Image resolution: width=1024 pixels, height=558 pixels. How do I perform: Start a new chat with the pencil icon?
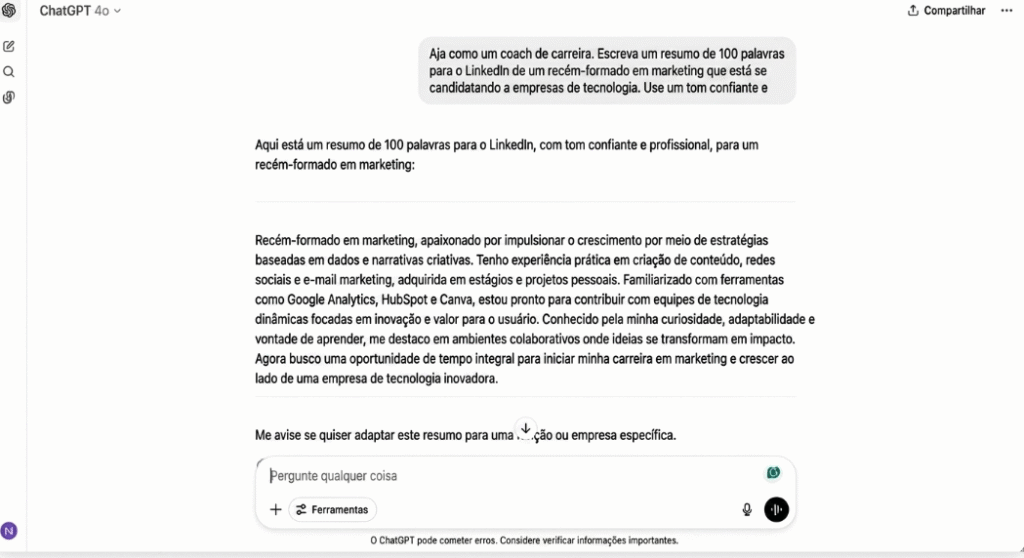pyautogui.click(x=9, y=46)
